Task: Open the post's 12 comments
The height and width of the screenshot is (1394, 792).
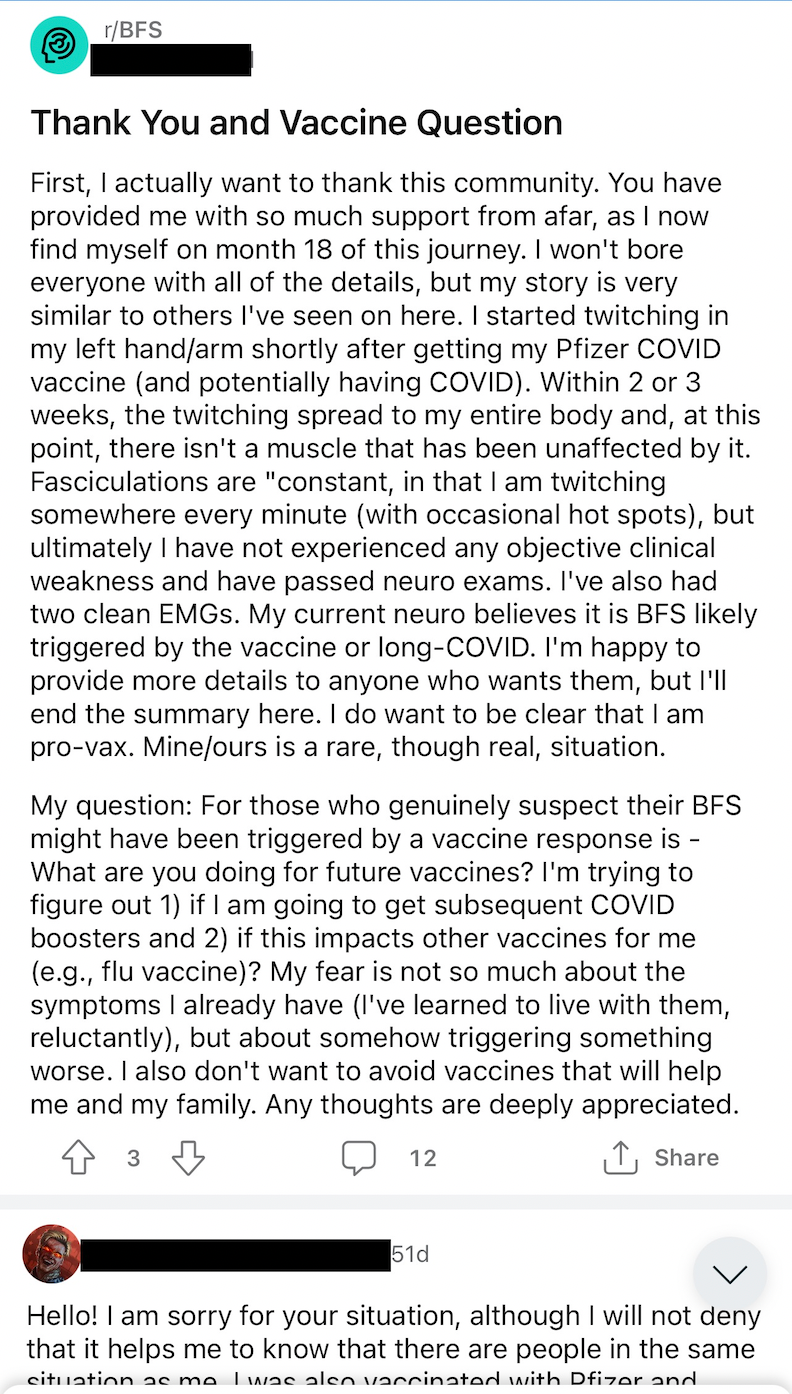Action: point(389,1158)
